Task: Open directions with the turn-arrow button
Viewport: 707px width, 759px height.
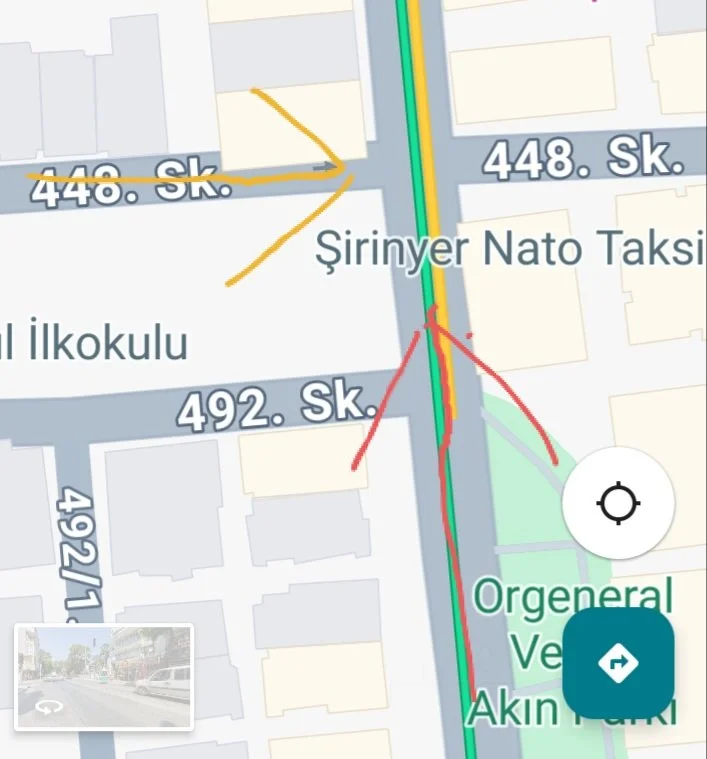Action: (617, 662)
